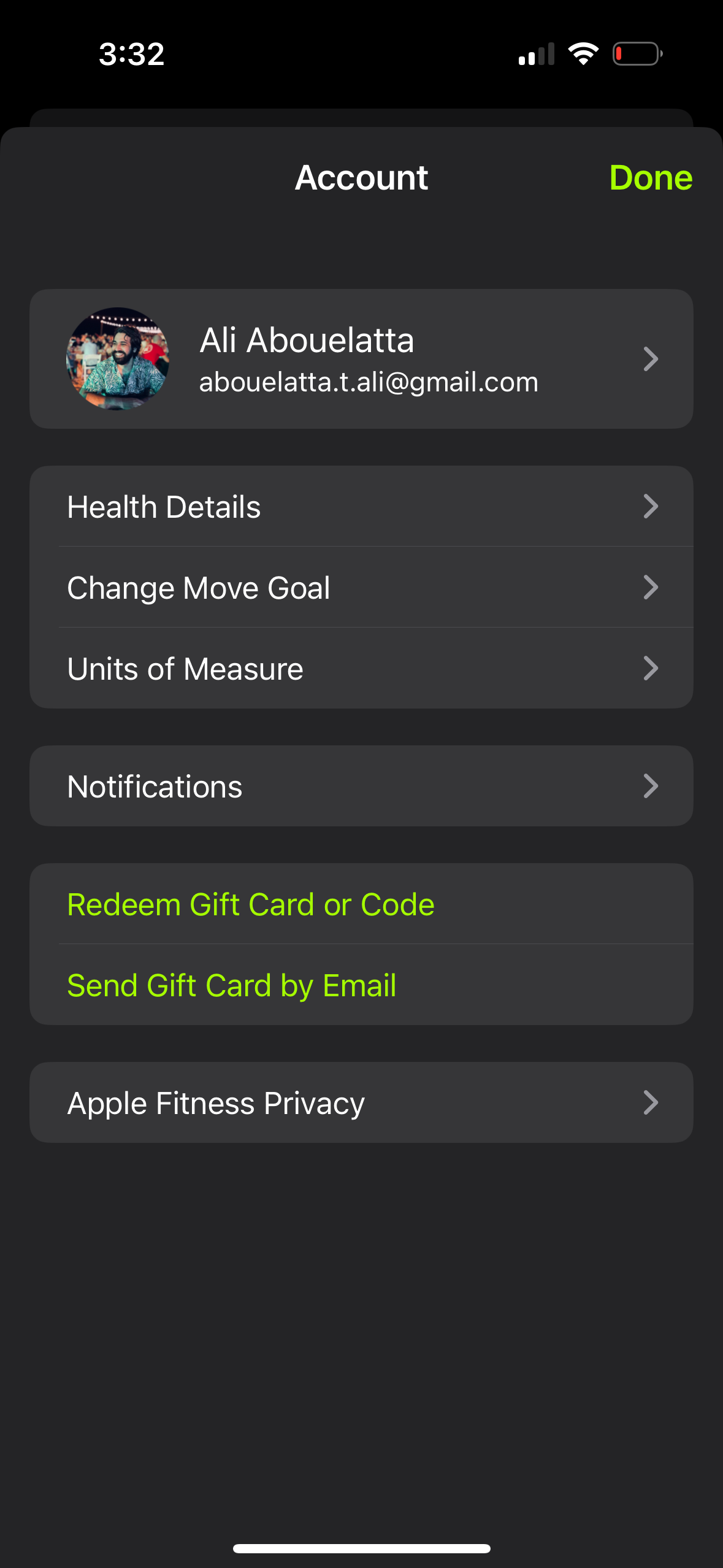This screenshot has height=1568, width=723.
Task: Expand the Units of Measure row via its chevron
Action: [651, 668]
